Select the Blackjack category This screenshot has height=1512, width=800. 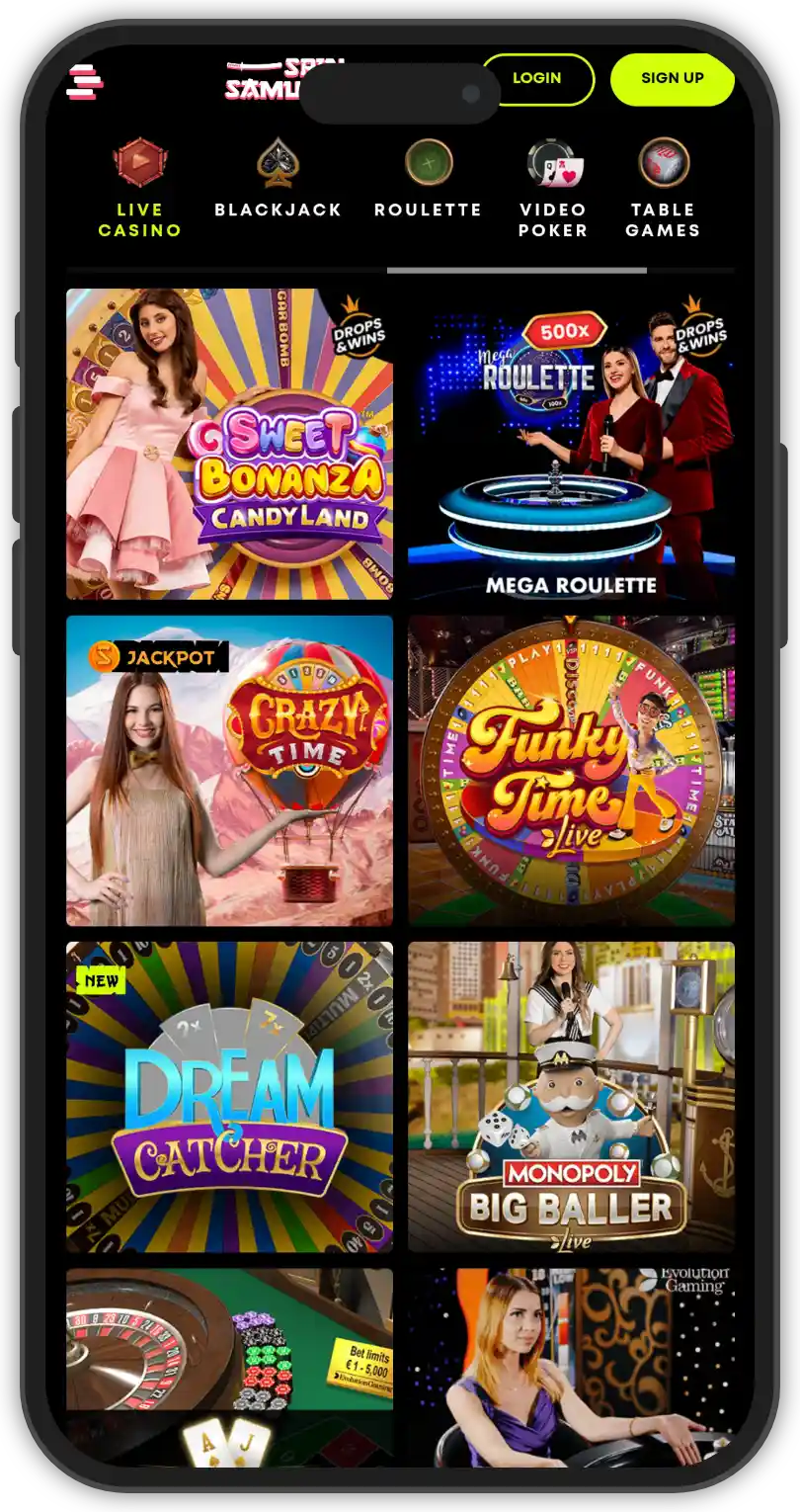279,180
